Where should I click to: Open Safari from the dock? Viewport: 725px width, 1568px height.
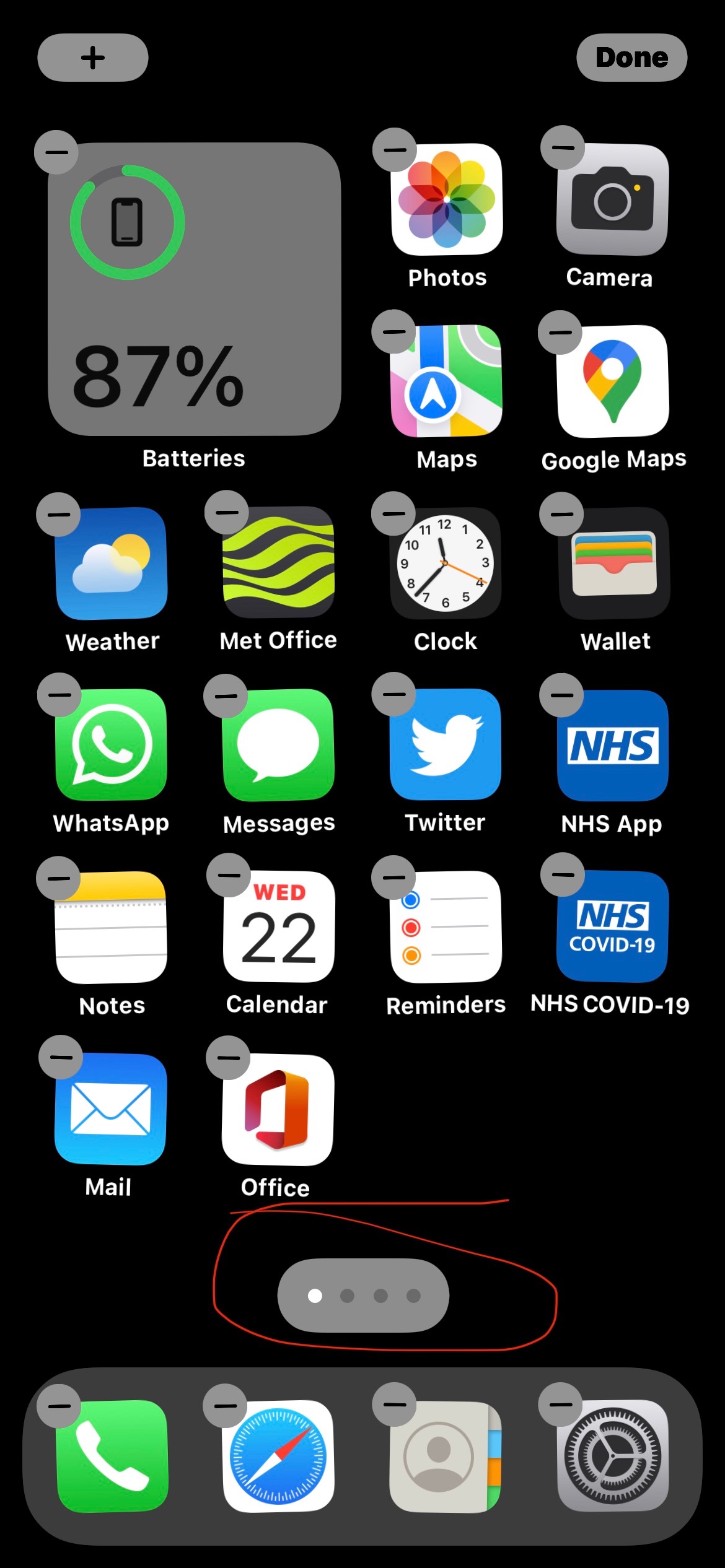279,1455
